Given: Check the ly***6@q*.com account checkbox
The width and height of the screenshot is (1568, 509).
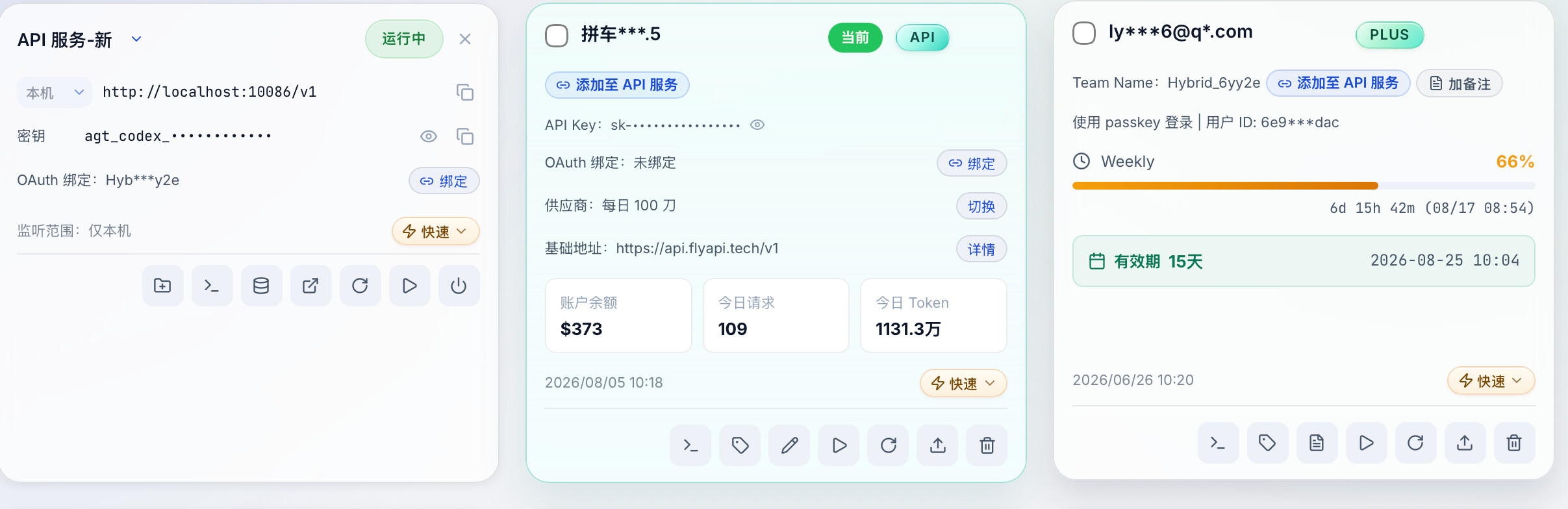Looking at the screenshot, I should [1084, 32].
